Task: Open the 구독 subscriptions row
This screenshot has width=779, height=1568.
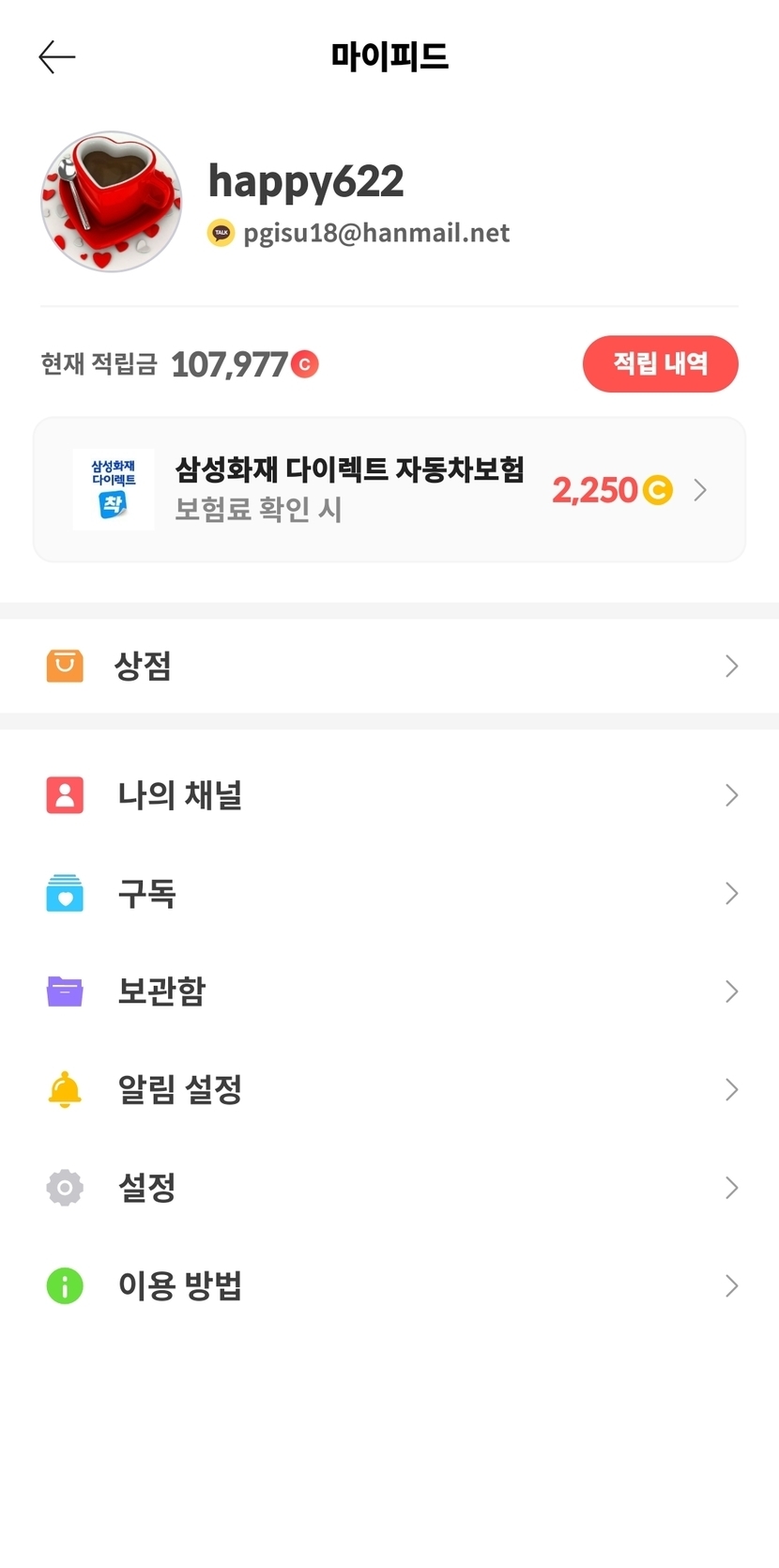Action: [x=389, y=893]
